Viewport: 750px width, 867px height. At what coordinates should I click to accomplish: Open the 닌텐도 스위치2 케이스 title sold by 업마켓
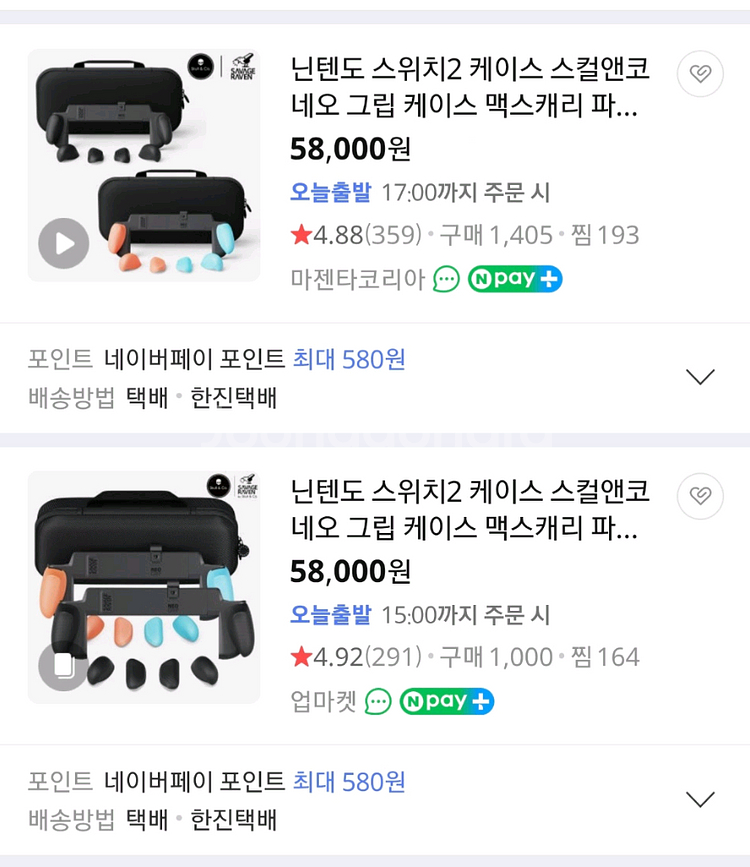pos(469,510)
